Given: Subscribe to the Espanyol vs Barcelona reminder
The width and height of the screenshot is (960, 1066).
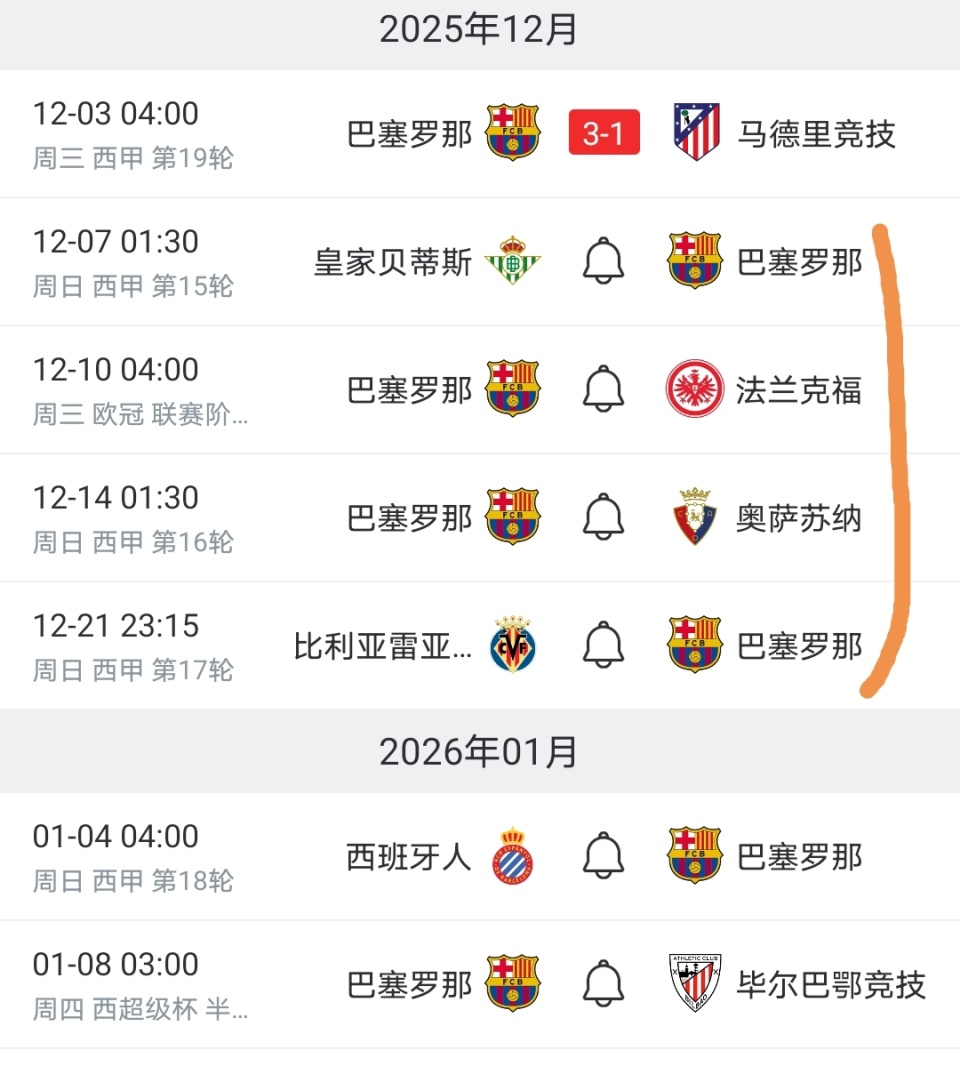Looking at the screenshot, I should coord(603,857).
